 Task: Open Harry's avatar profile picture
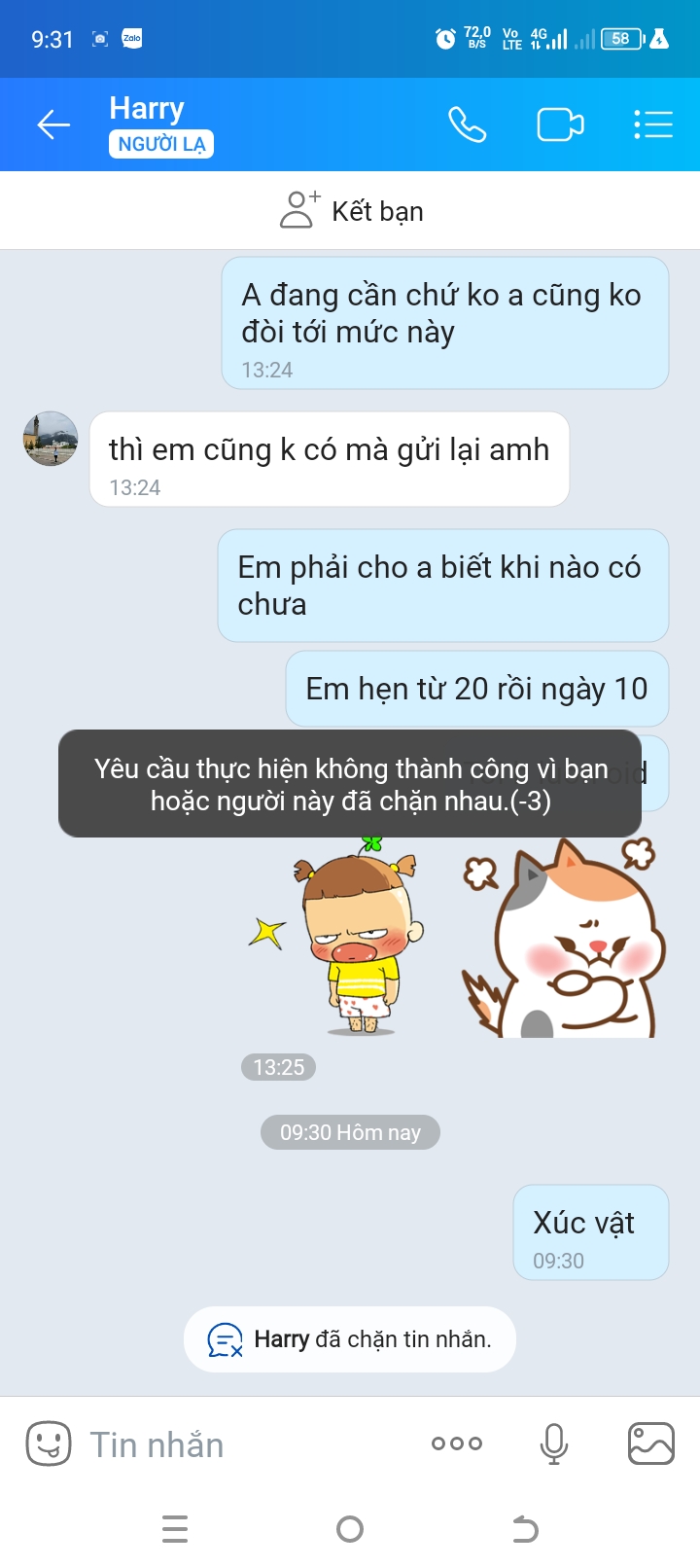51,439
